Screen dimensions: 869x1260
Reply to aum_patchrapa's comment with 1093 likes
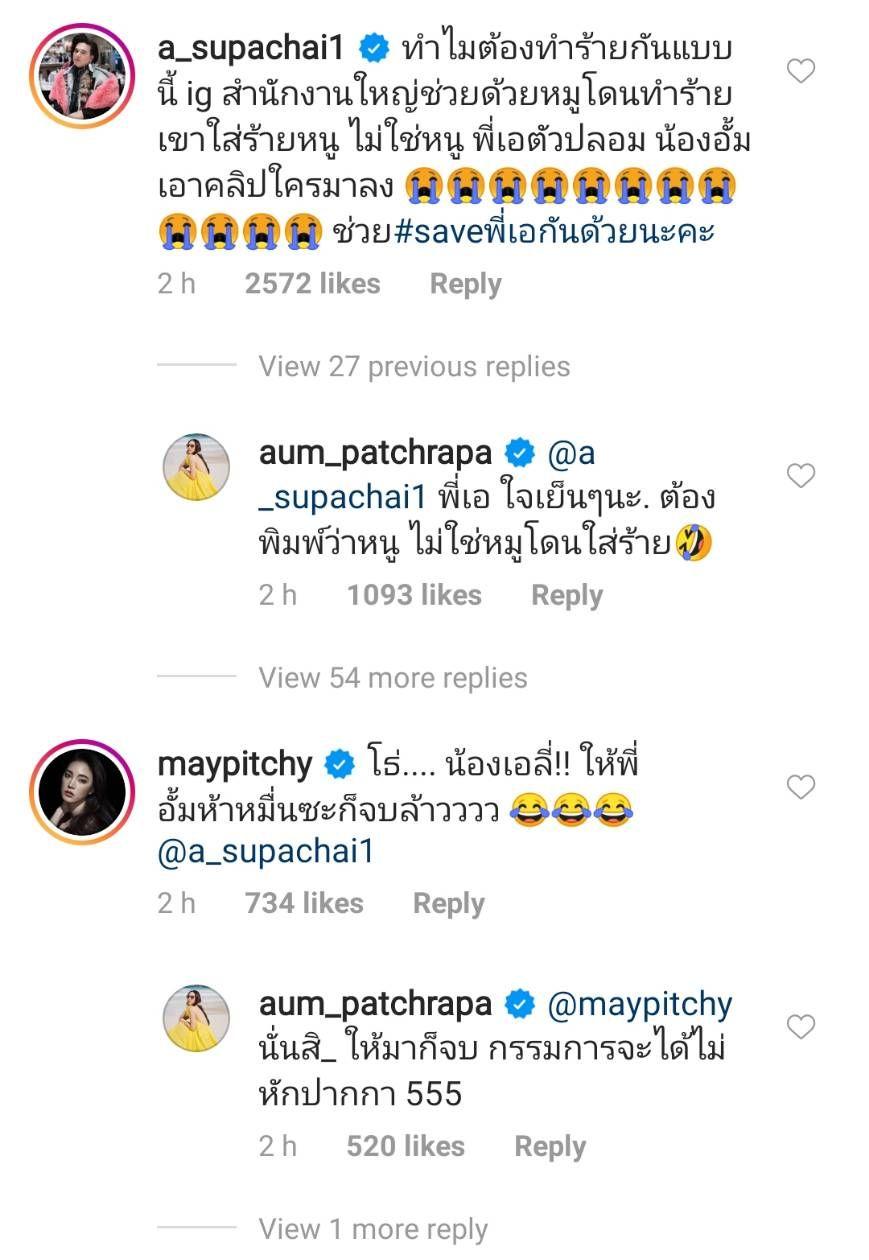tap(567, 596)
